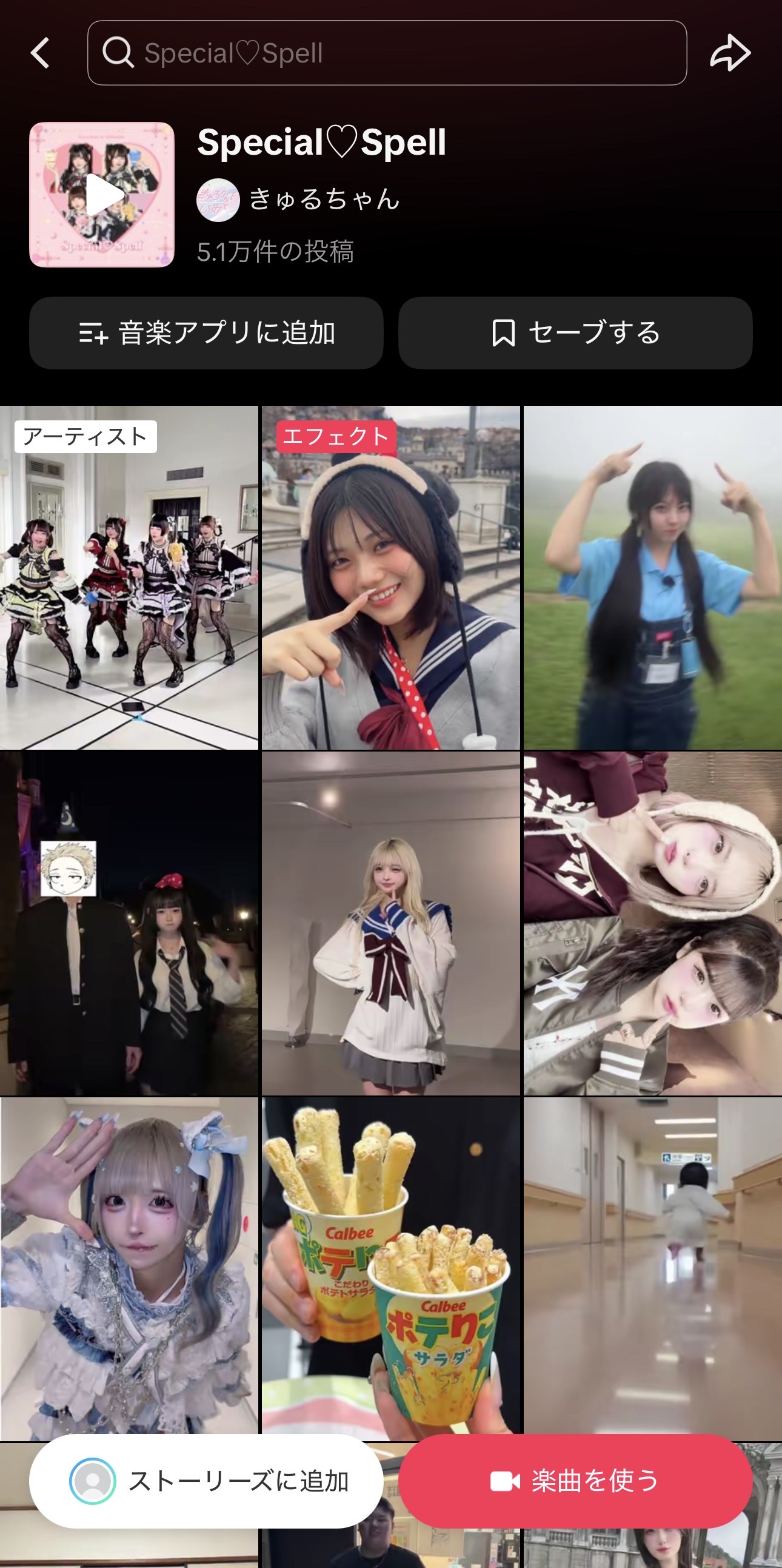This screenshot has height=1568, width=782.
Task: Tap 音楽アプリに追加 button
Action: coord(206,333)
